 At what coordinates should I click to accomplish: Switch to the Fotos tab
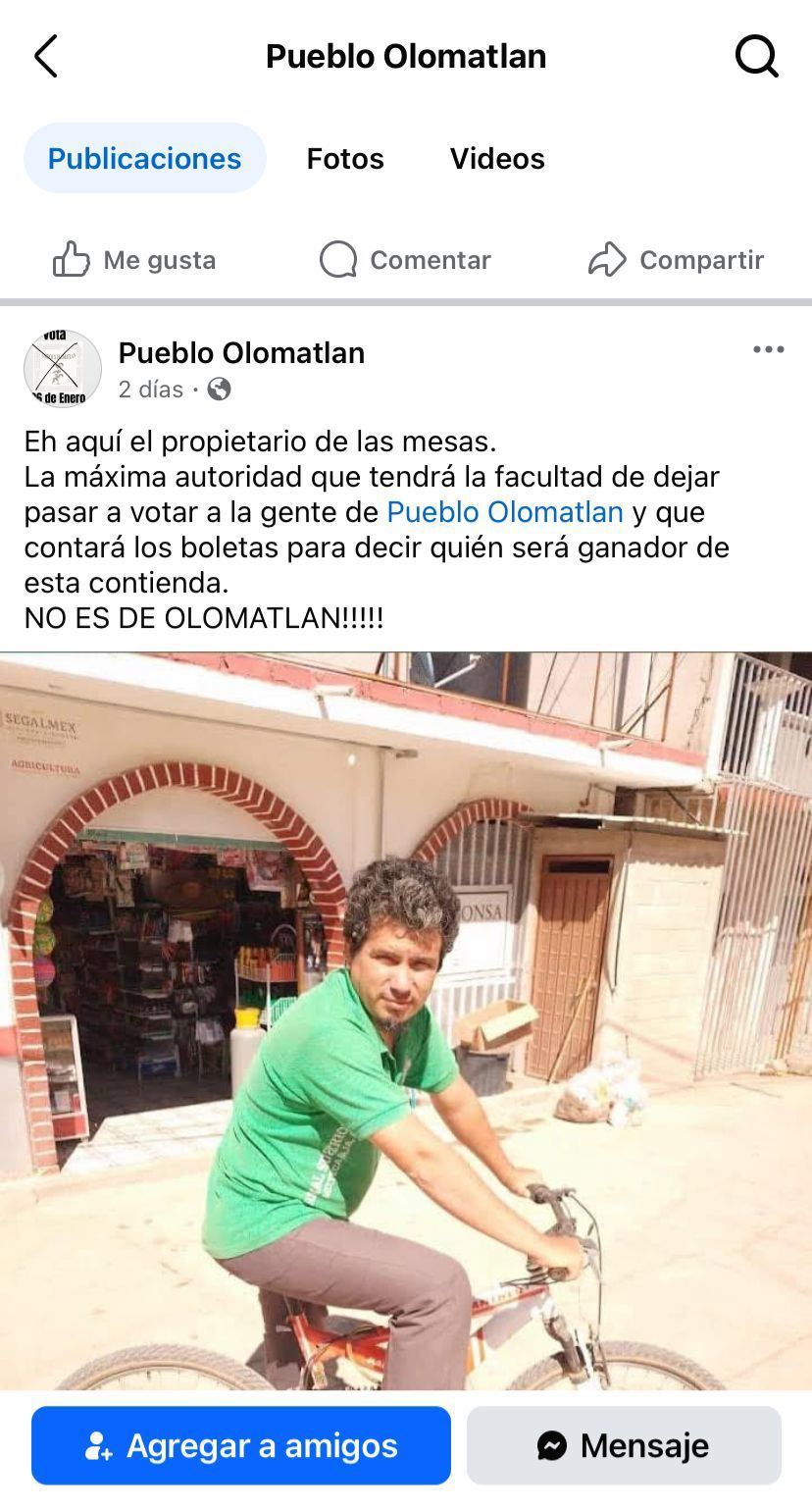click(x=344, y=158)
